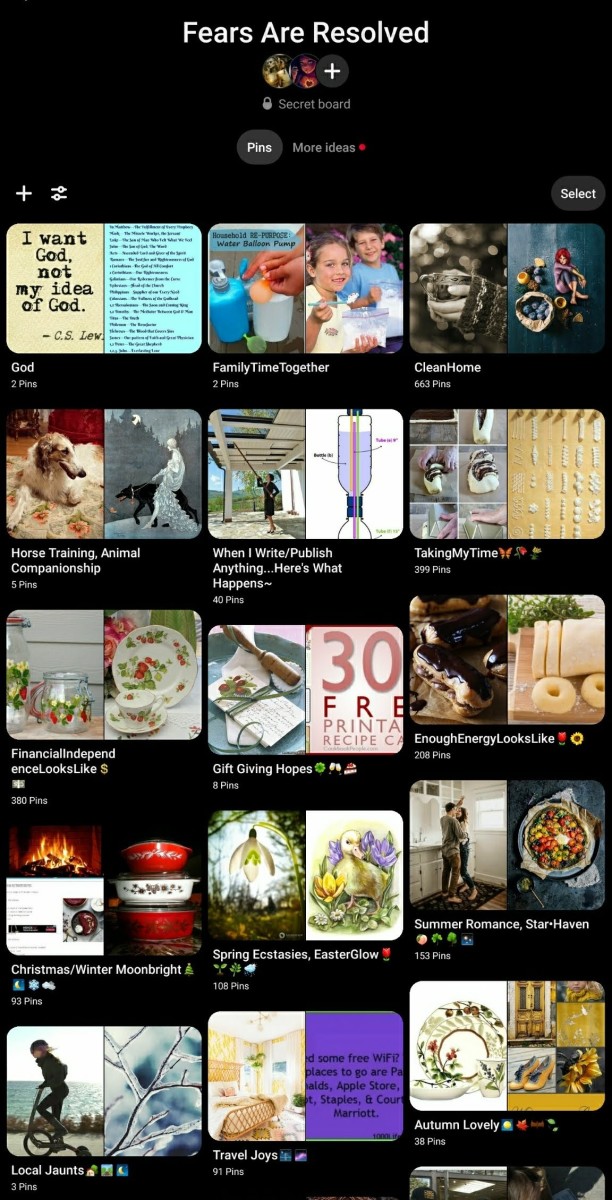Open the FinancialIndependenceLooksLike section
Screen dimensions: 612x1200
point(104,675)
